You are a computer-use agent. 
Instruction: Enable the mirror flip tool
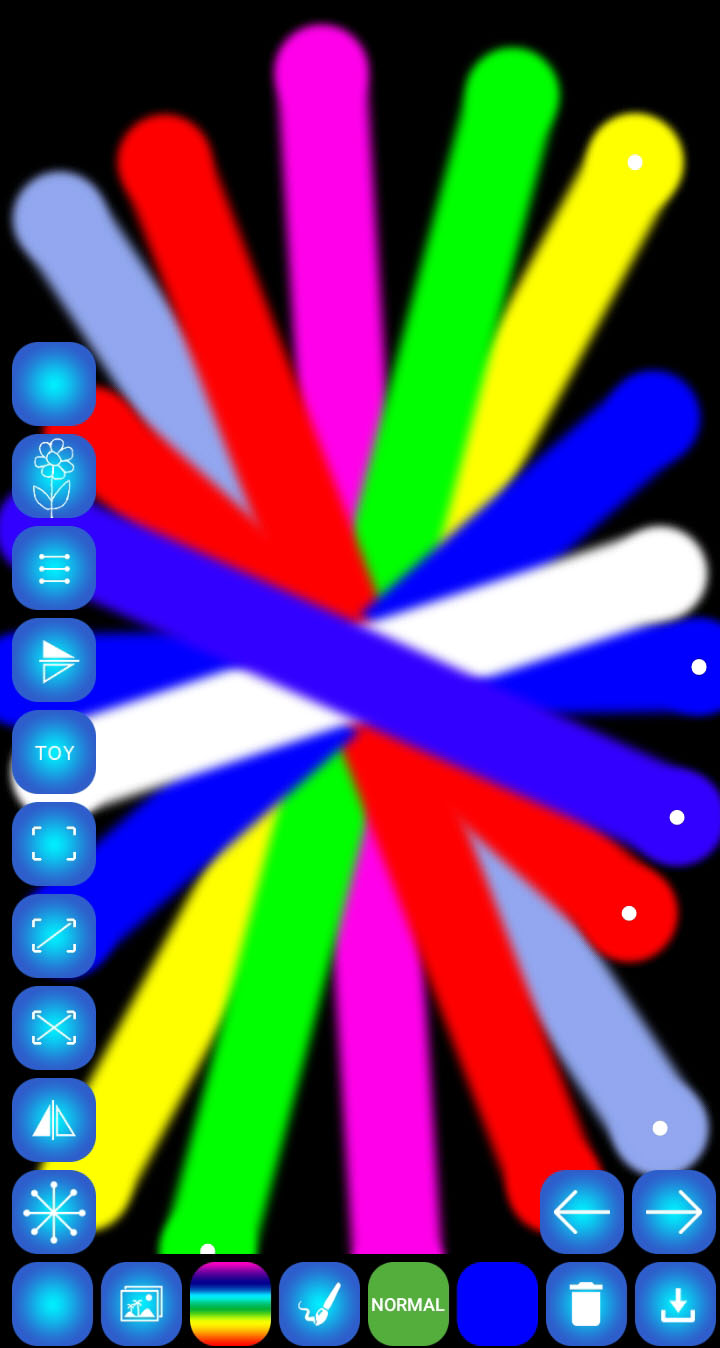tap(54, 1120)
